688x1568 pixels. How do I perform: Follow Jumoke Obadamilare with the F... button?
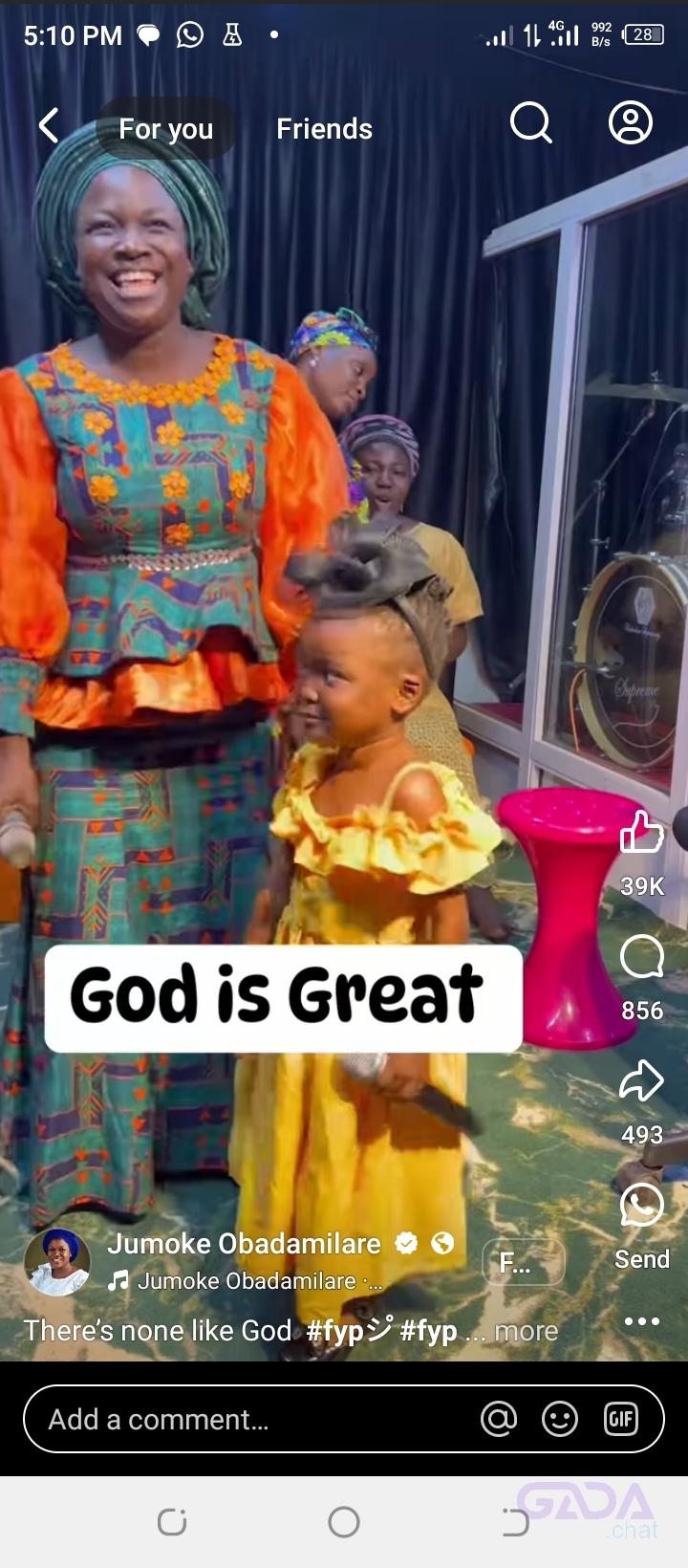point(523,1263)
